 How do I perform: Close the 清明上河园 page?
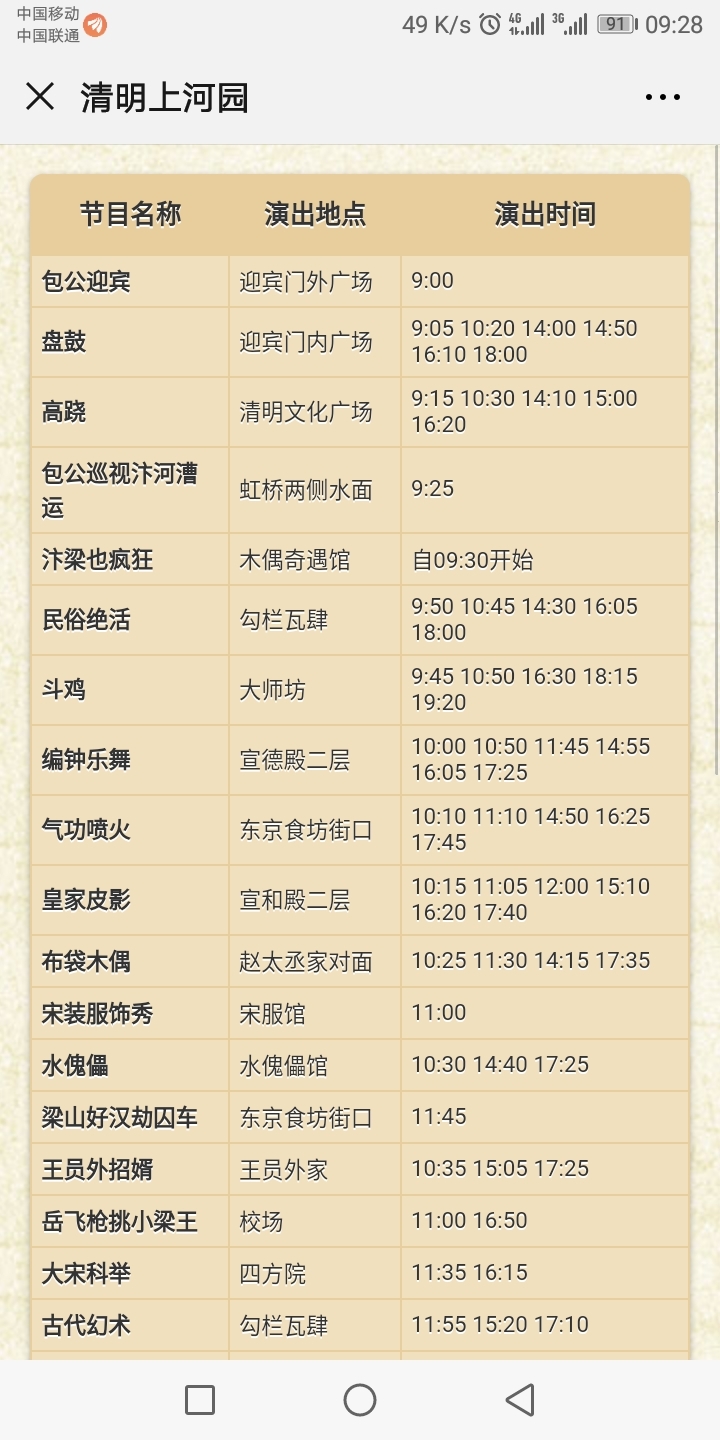point(40,97)
